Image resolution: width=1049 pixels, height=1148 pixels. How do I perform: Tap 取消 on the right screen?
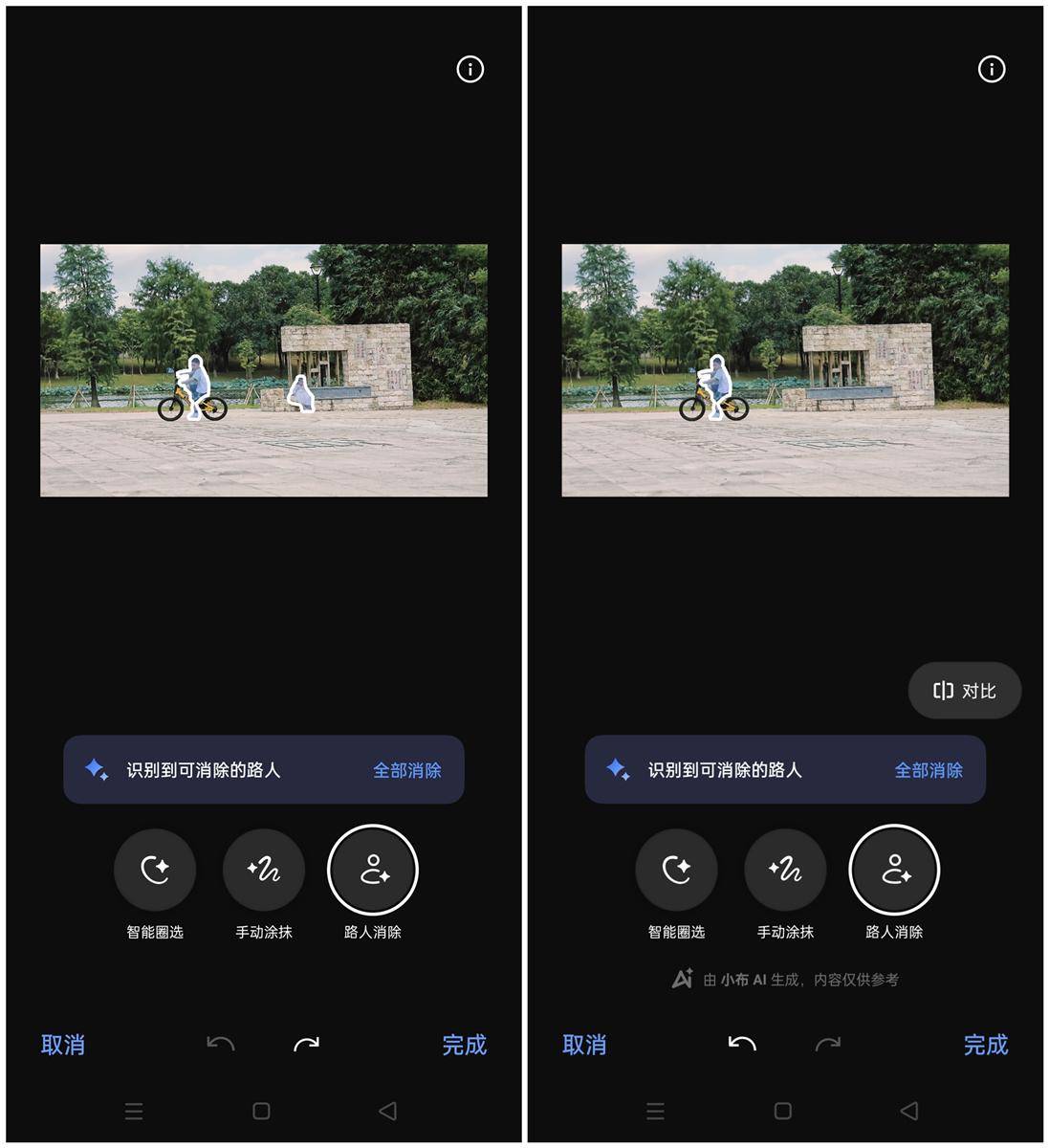tap(584, 1045)
